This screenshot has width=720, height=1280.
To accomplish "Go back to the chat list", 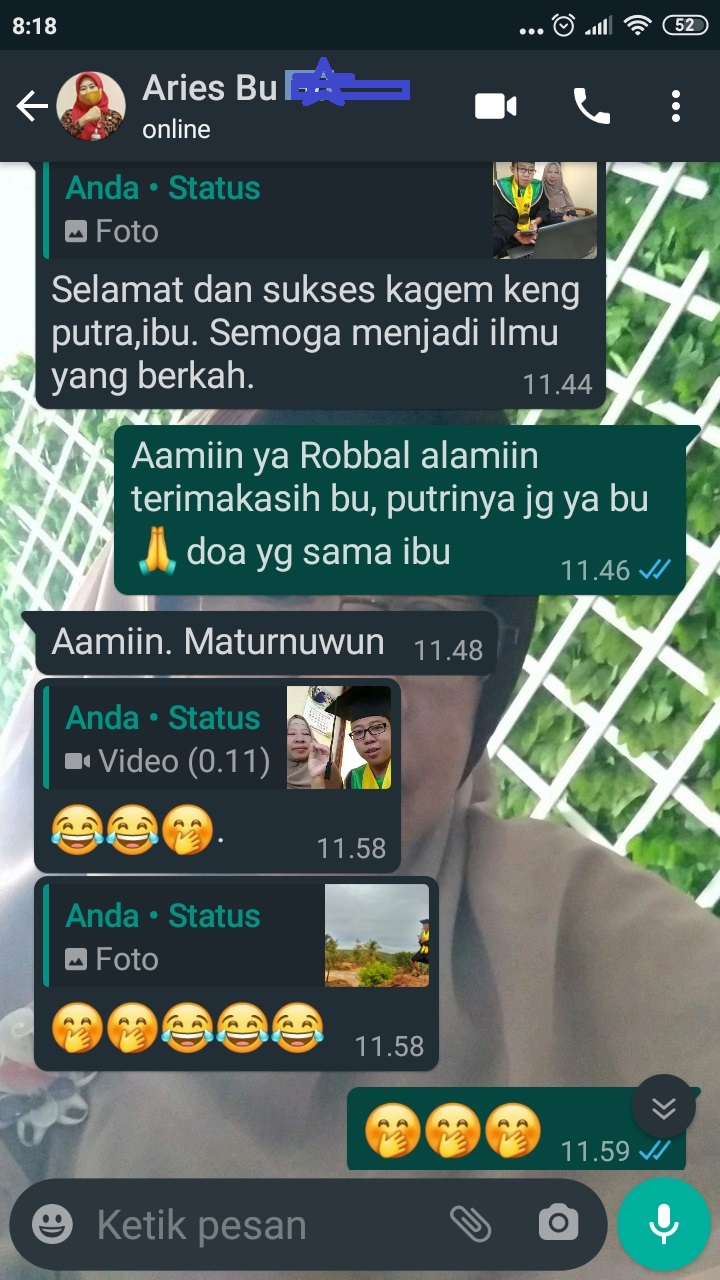I will [31, 106].
